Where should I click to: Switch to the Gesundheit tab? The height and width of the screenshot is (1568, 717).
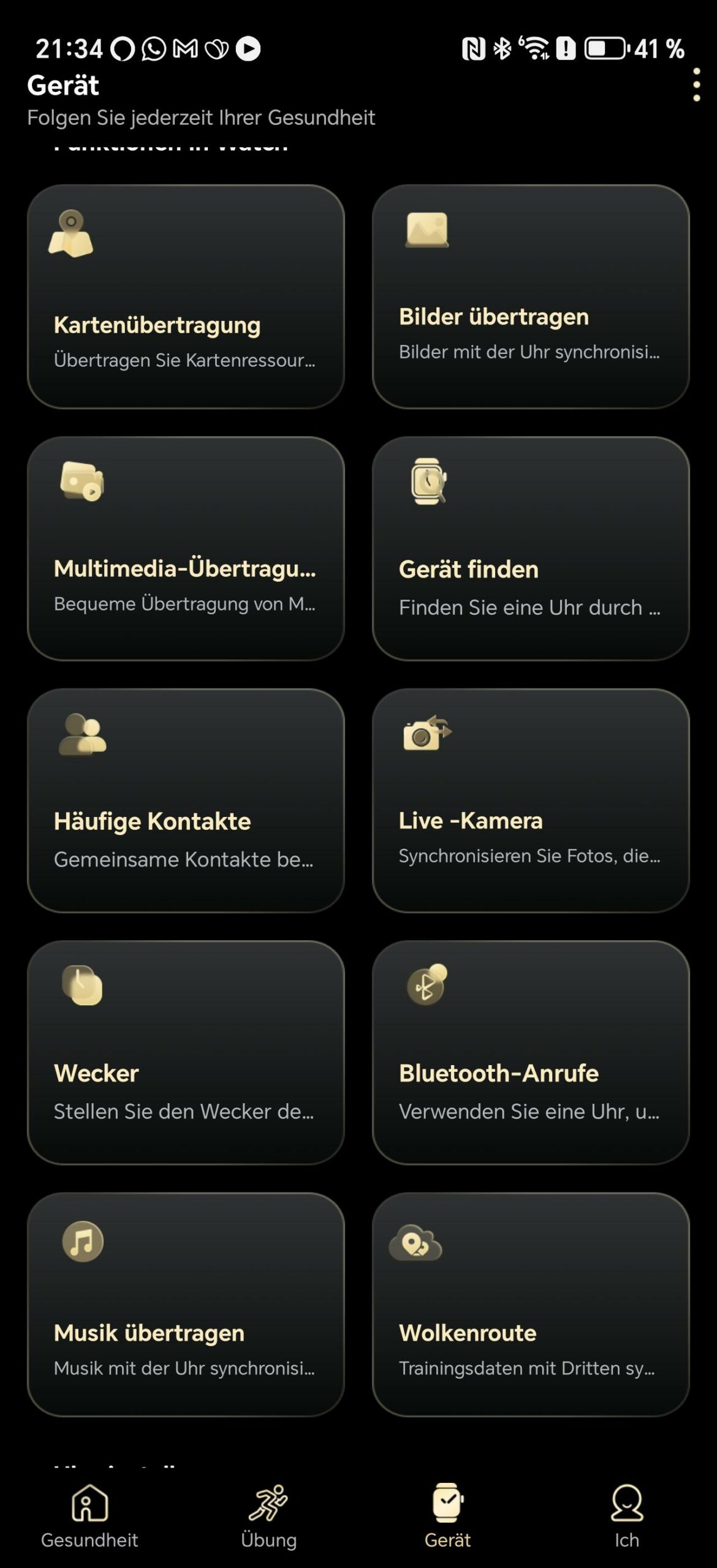(89, 1516)
